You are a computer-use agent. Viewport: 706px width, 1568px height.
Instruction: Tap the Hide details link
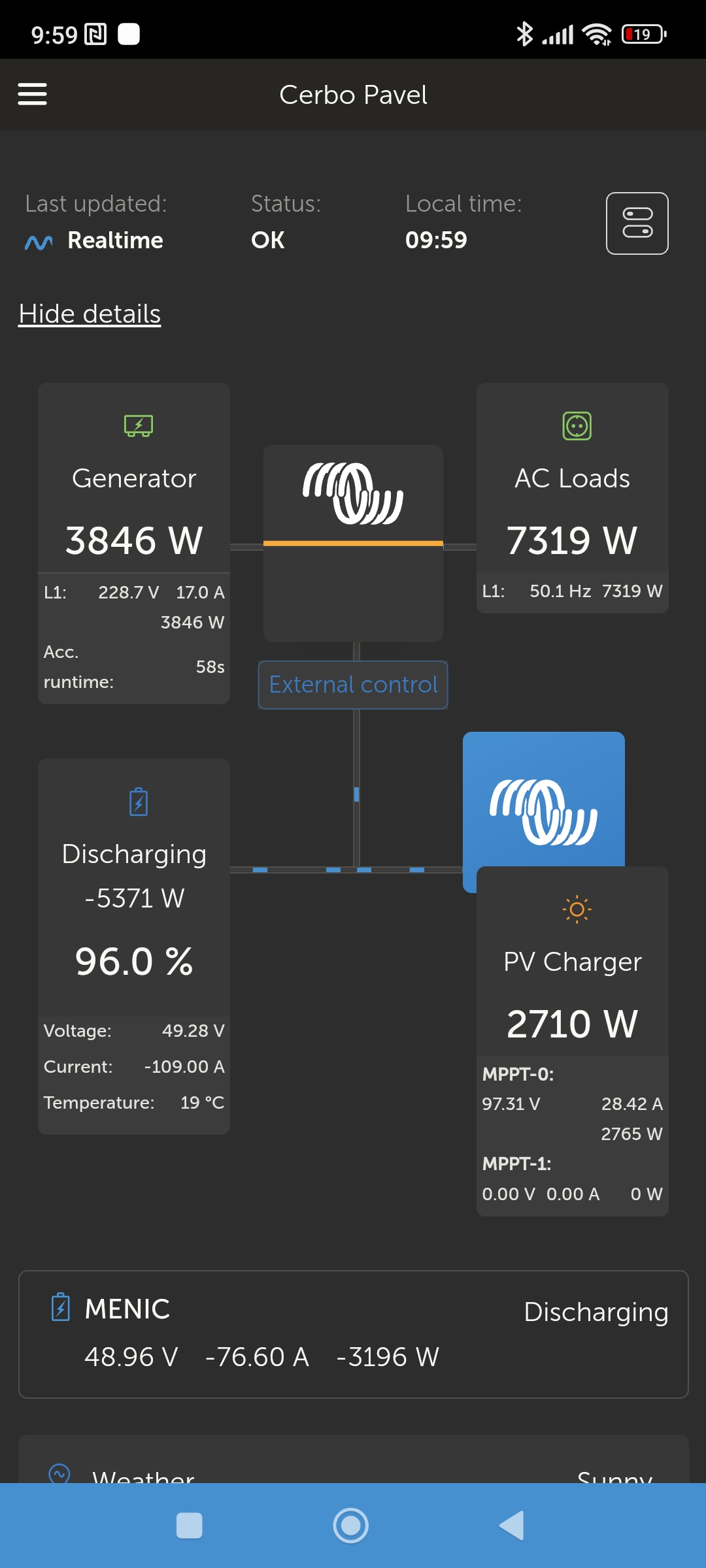[x=90, y=314]
